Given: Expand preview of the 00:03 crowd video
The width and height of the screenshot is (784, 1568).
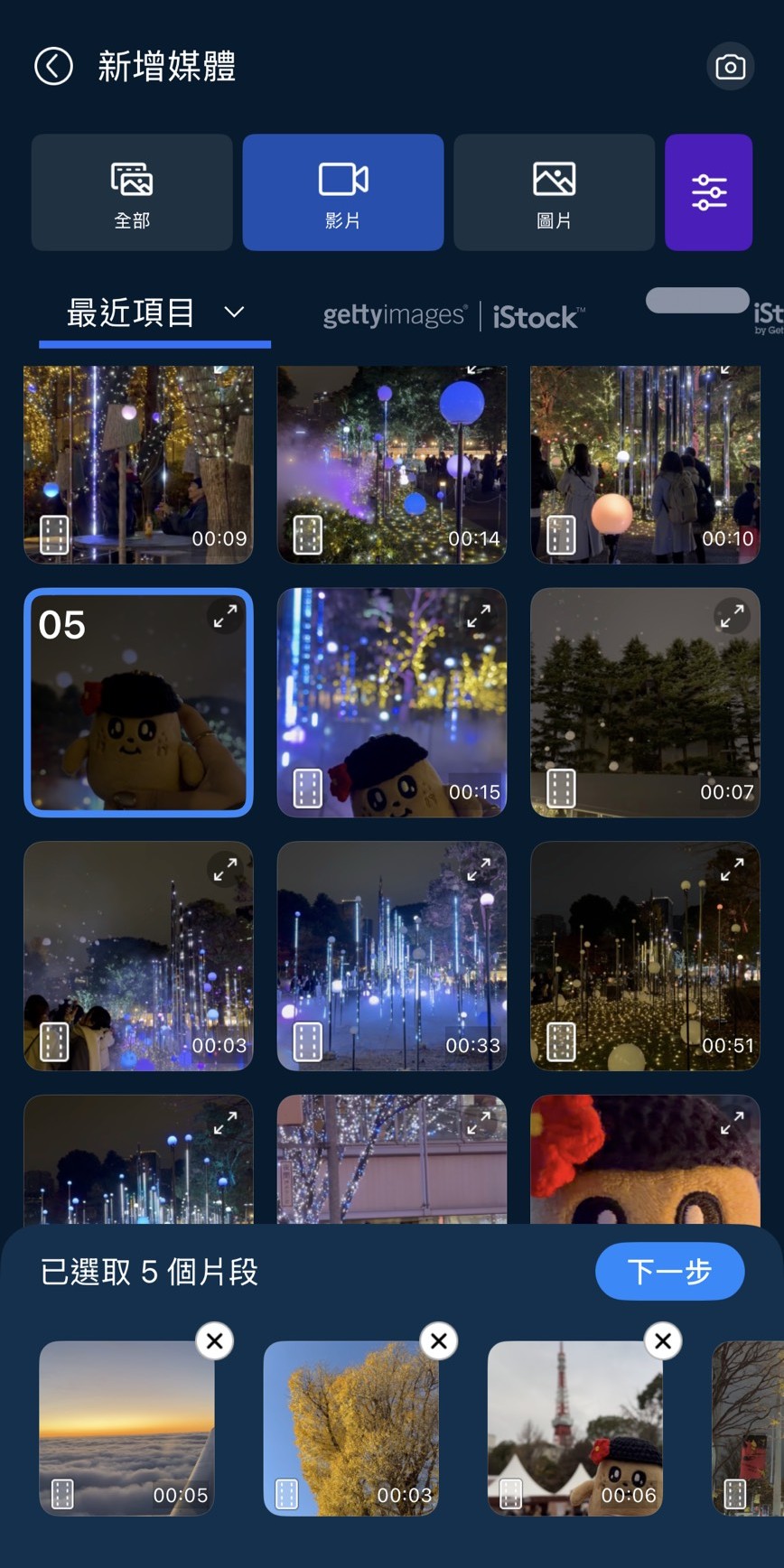Looking at the screenshot, I should pos(224,869).
